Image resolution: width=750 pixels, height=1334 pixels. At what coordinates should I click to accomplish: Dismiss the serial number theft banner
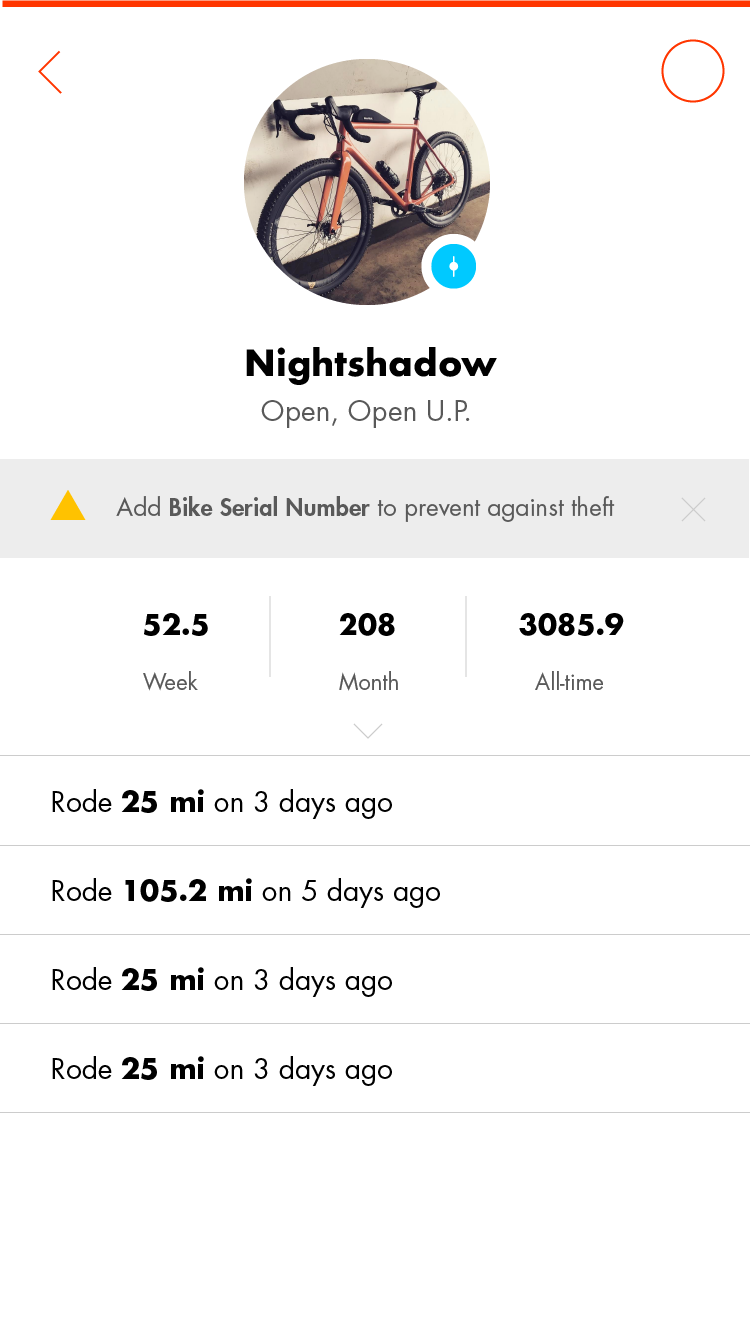tap(693, 509)
